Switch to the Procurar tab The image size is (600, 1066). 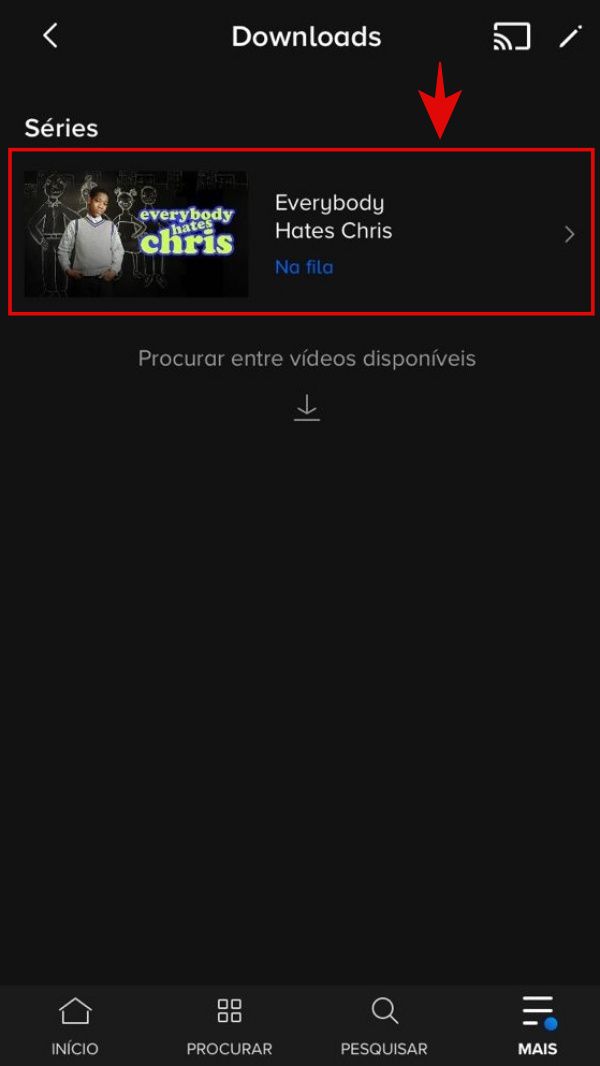229,1025
